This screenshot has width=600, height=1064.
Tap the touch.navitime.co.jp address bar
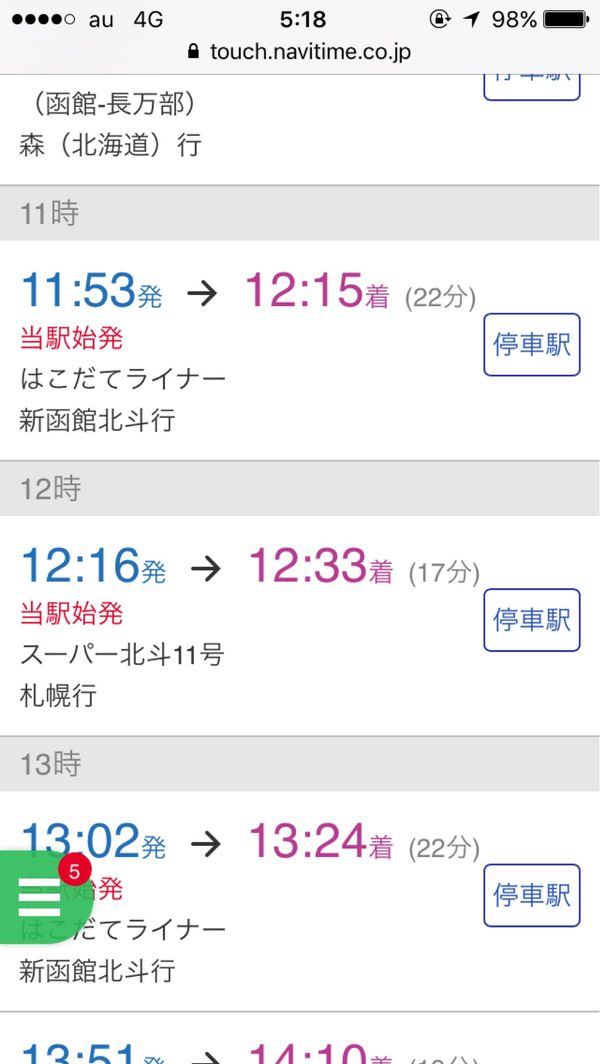[300, 51]
